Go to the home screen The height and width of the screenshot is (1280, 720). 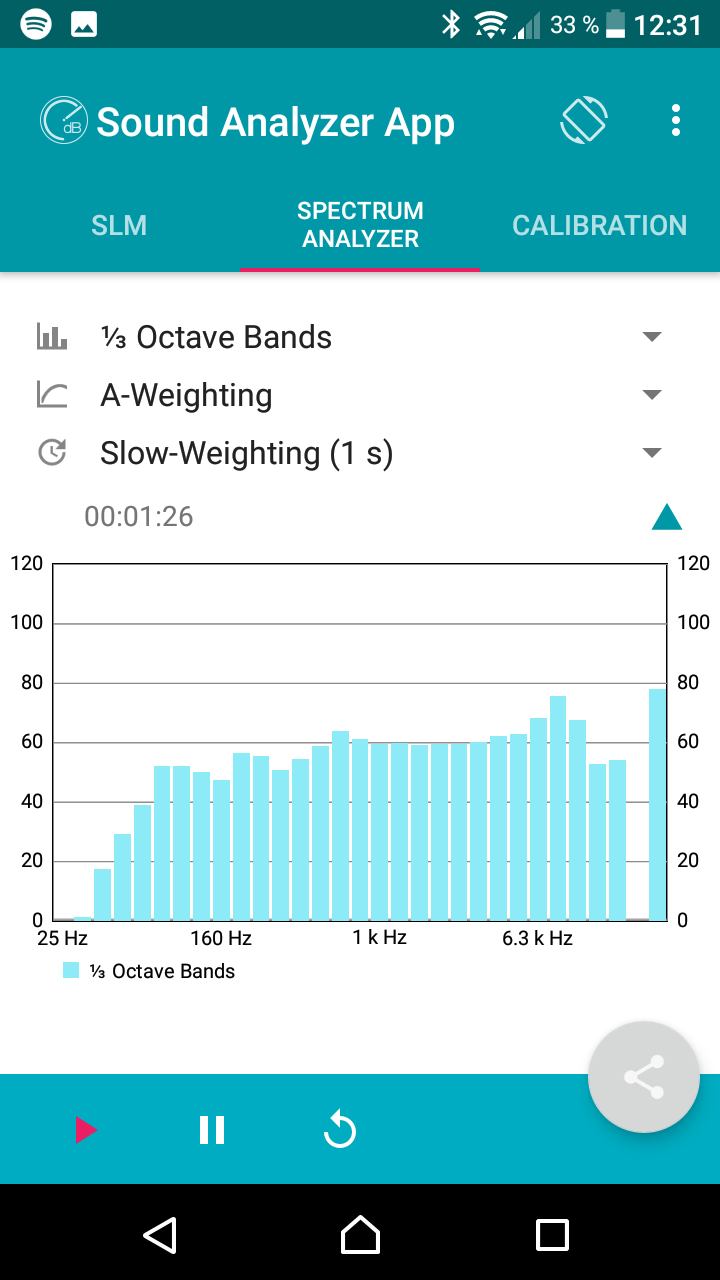click(360, 1234)
